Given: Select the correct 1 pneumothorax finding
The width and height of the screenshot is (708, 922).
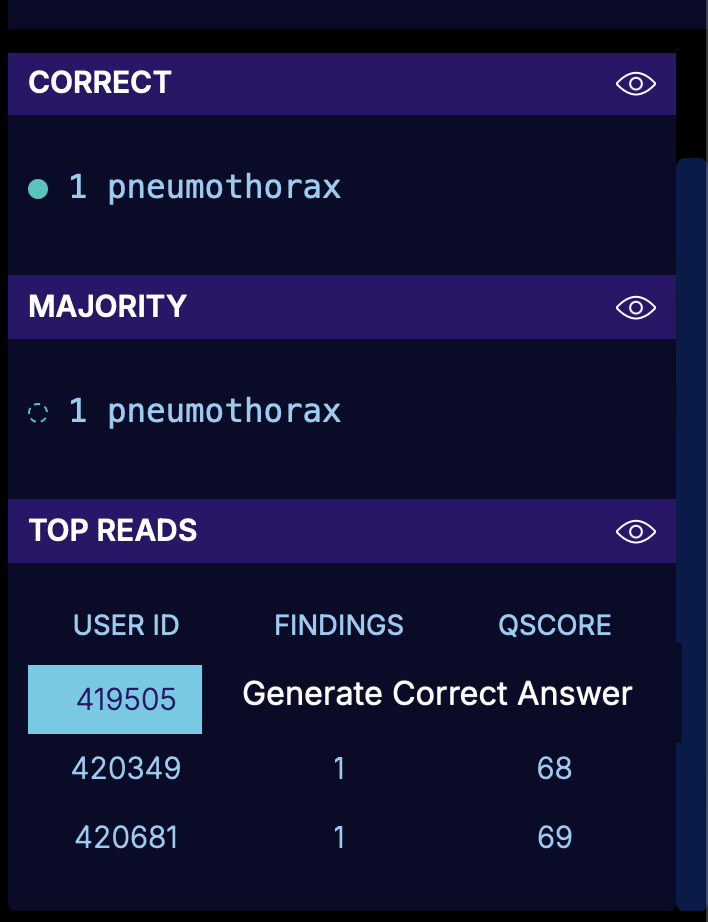Looking at the screenshot, I should click(x=204, y=187).
